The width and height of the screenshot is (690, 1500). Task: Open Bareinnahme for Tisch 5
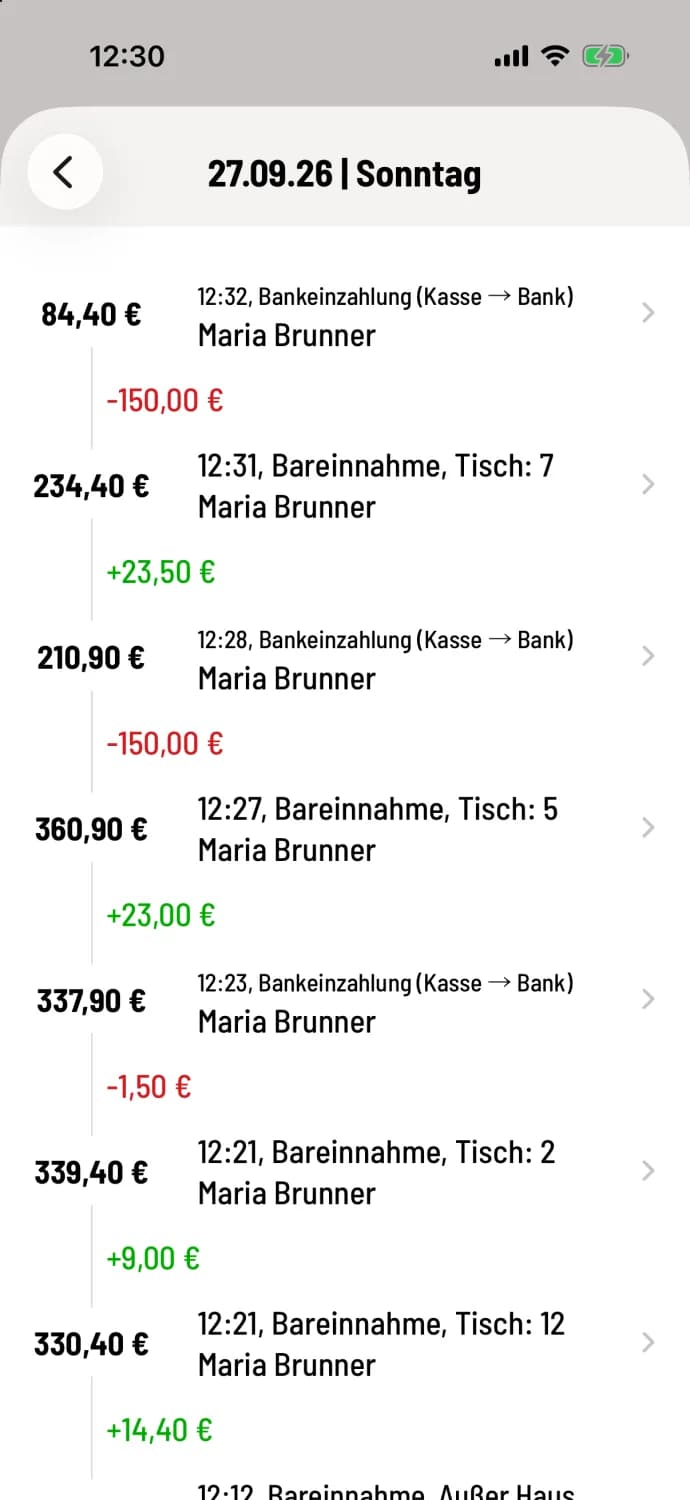click(345, 829)
